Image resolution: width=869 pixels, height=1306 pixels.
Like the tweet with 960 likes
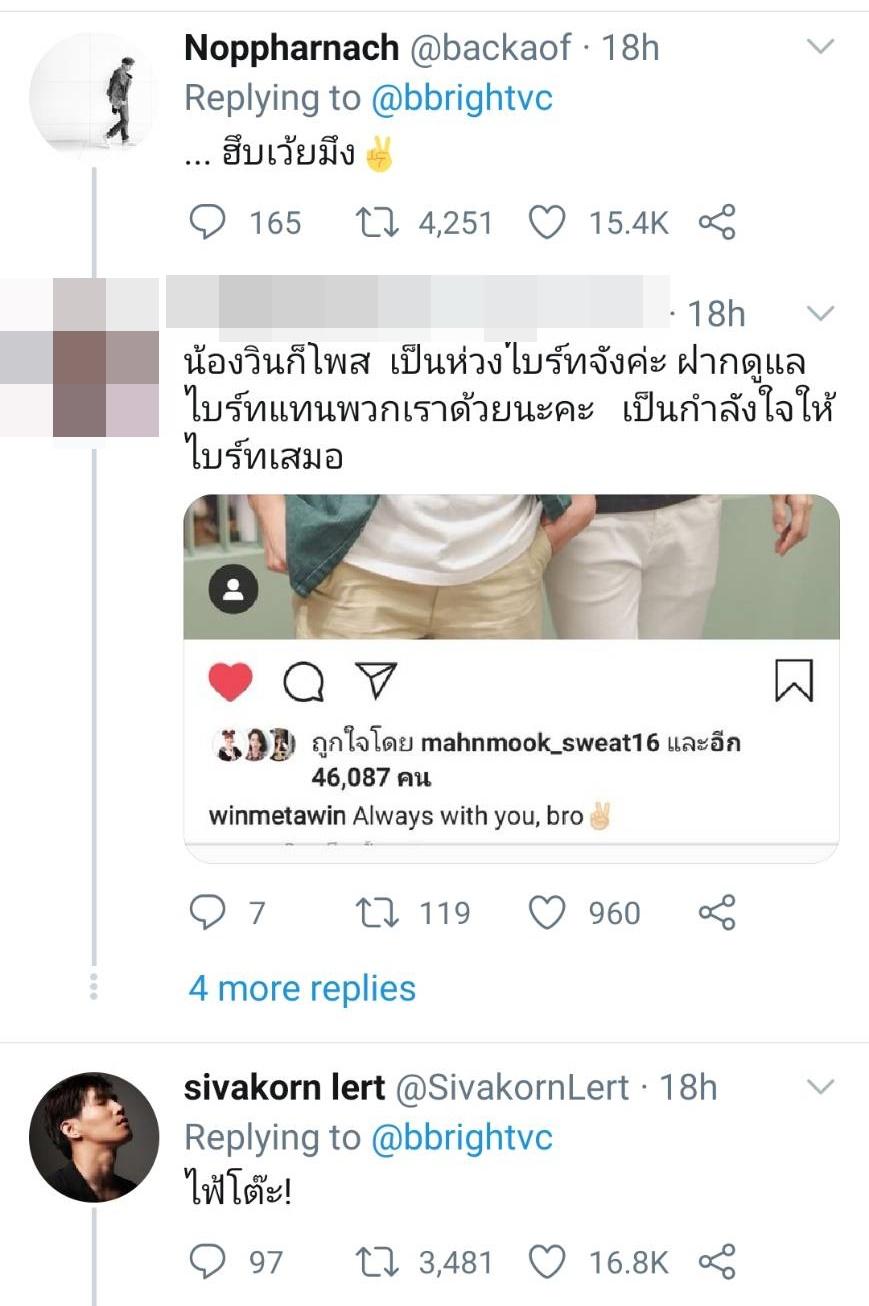547,912
